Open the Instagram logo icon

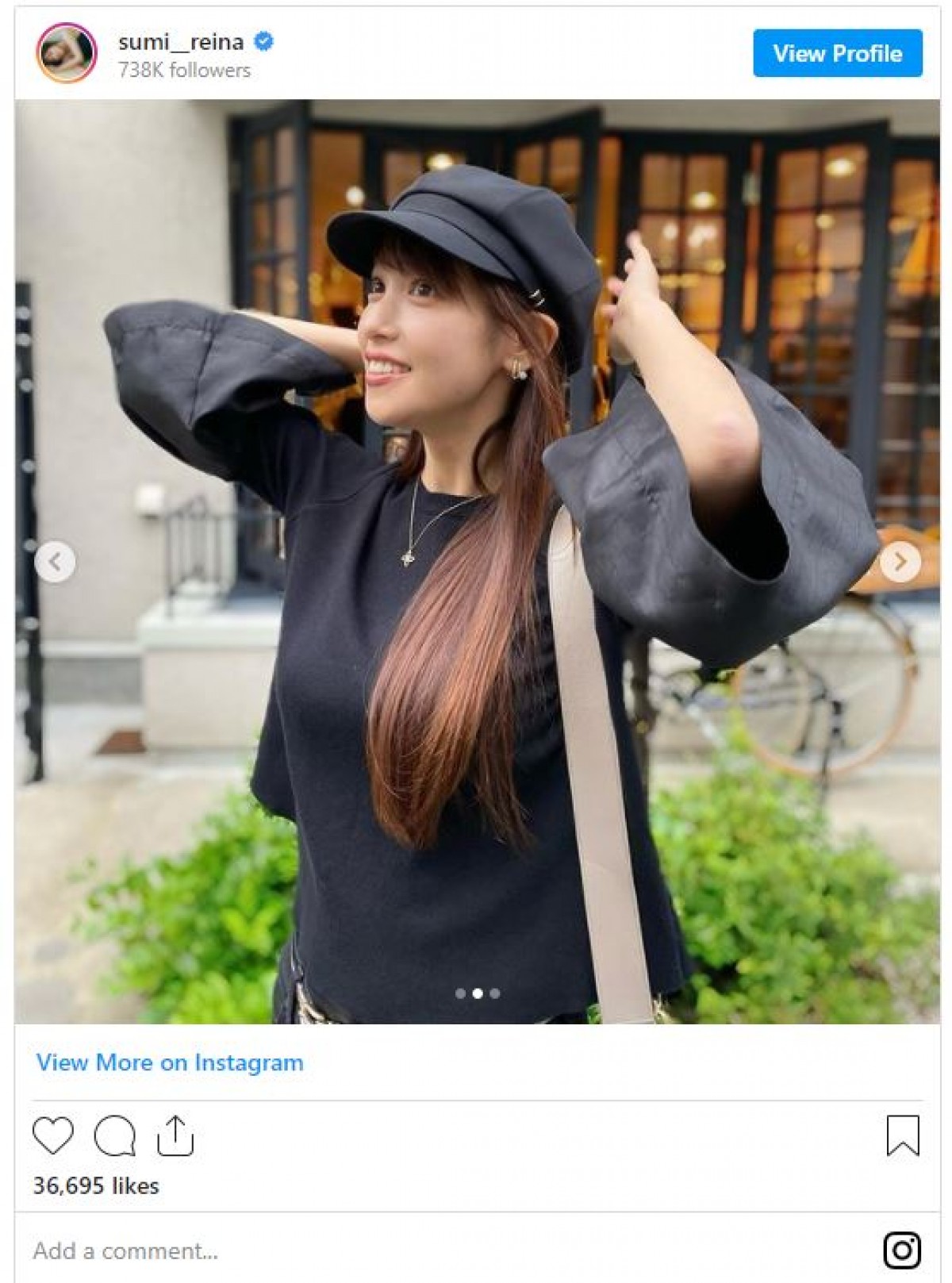pos(902,1250)
